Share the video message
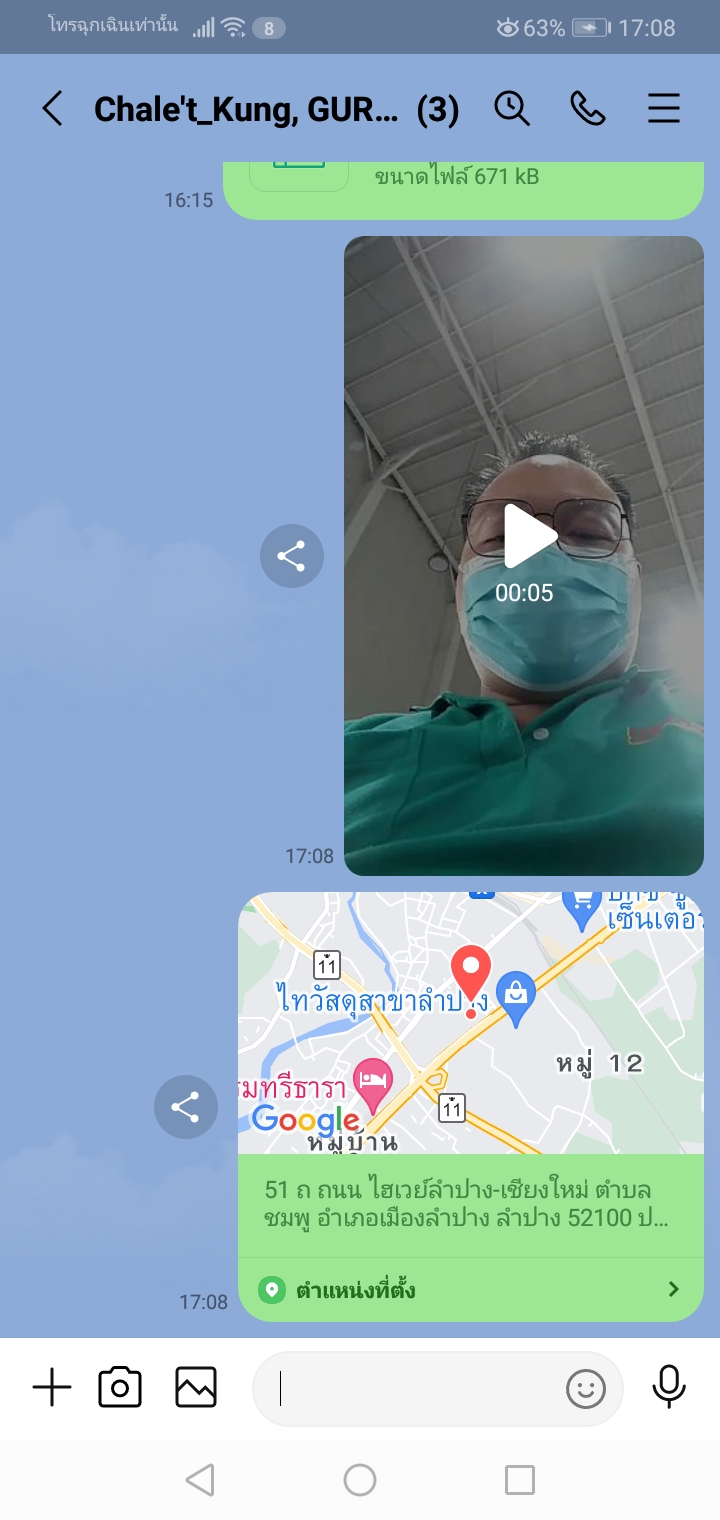This screenshot has width=720, height=1520. pyautogui.click(x=292, y=556)
